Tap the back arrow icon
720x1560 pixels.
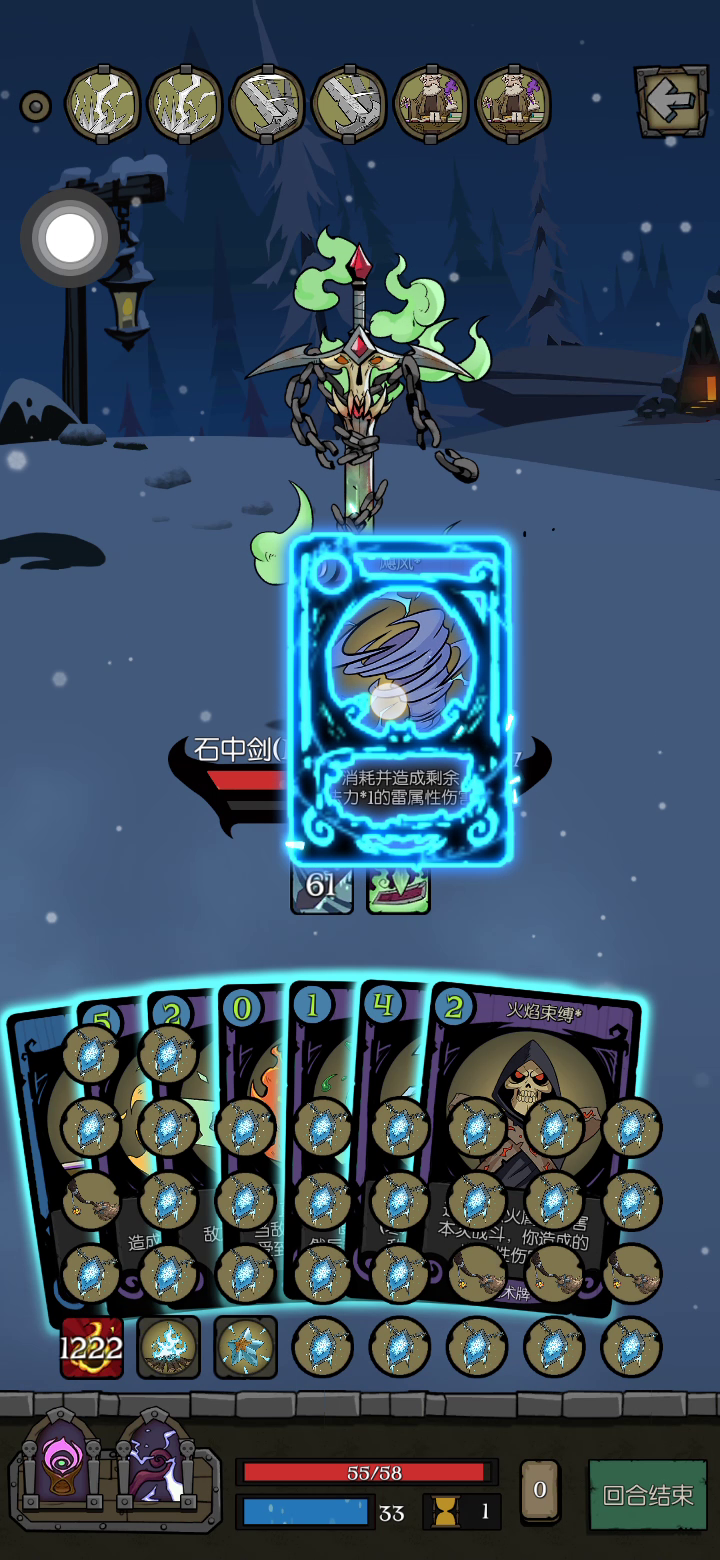(x=671, y=100)
